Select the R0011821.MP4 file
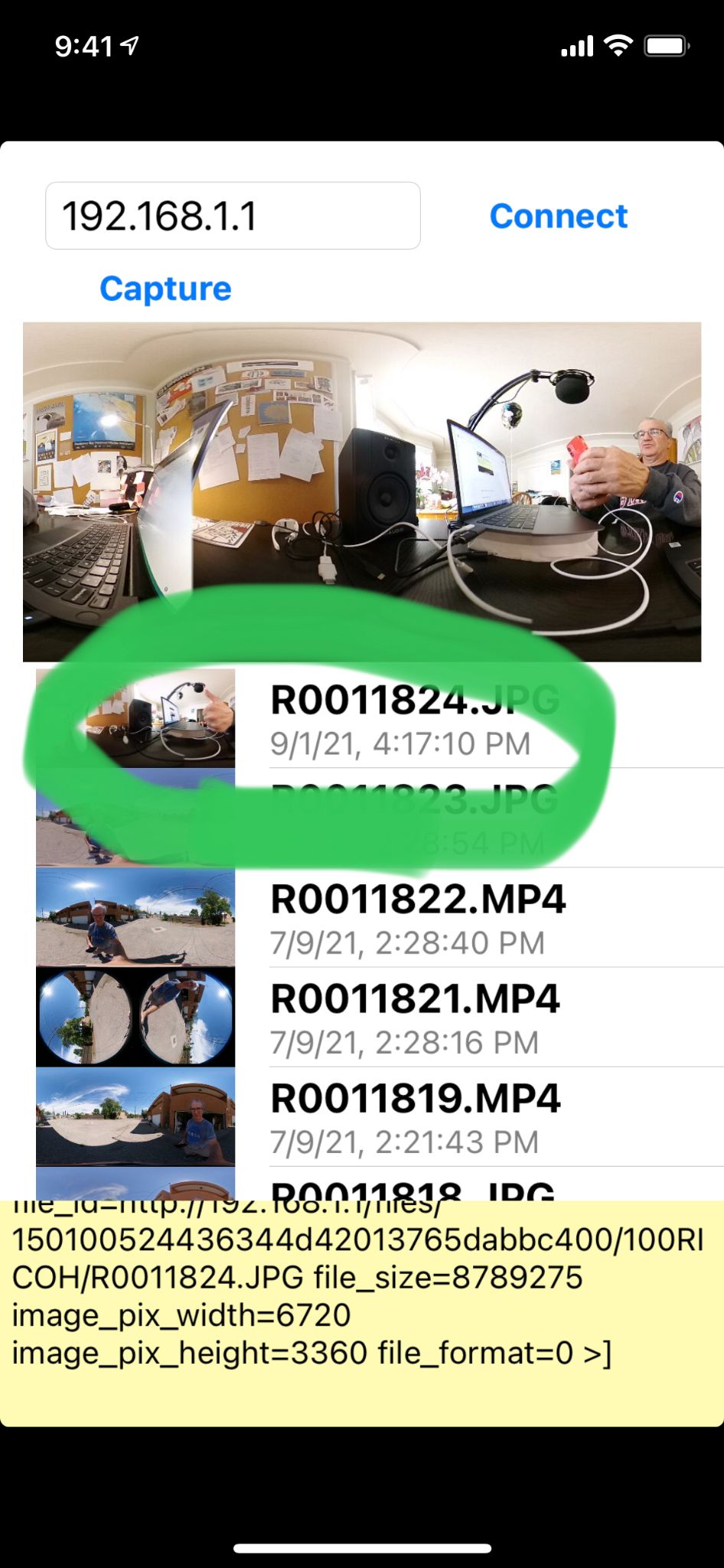Screen dimensions: 724x1568 tap(415, 1018)
